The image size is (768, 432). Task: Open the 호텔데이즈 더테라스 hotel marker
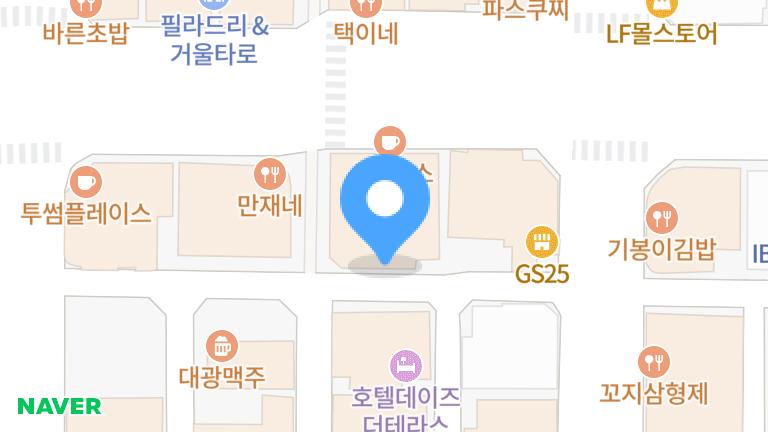tap(405, 365)
